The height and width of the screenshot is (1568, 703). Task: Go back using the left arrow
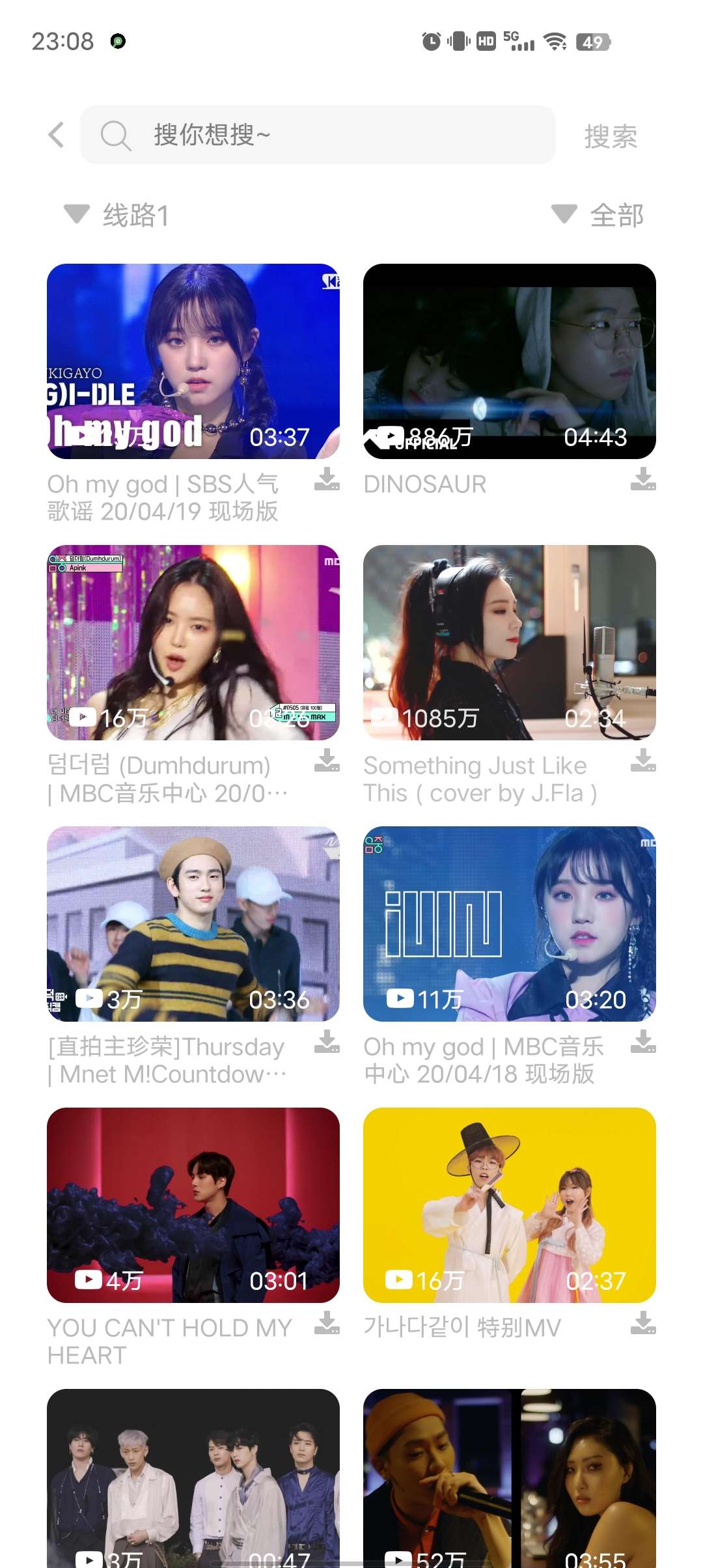pos(57,135)
